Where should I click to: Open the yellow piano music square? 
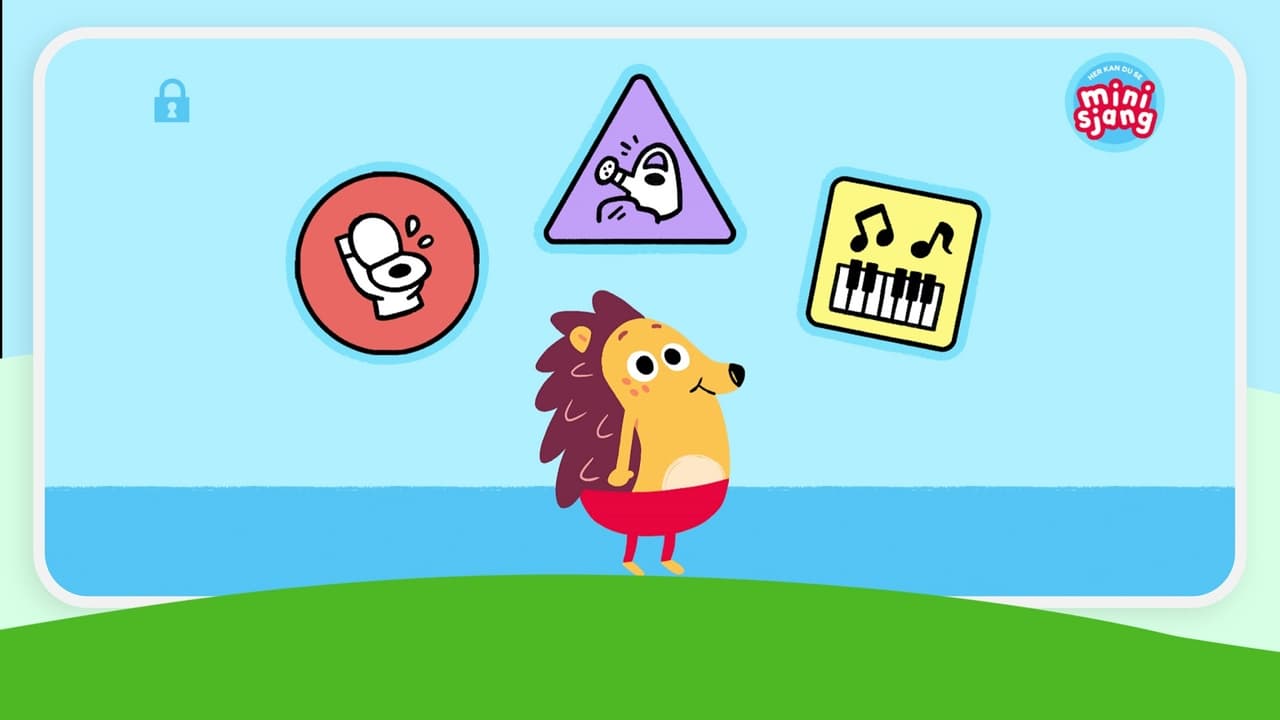(x=893, y=264)
